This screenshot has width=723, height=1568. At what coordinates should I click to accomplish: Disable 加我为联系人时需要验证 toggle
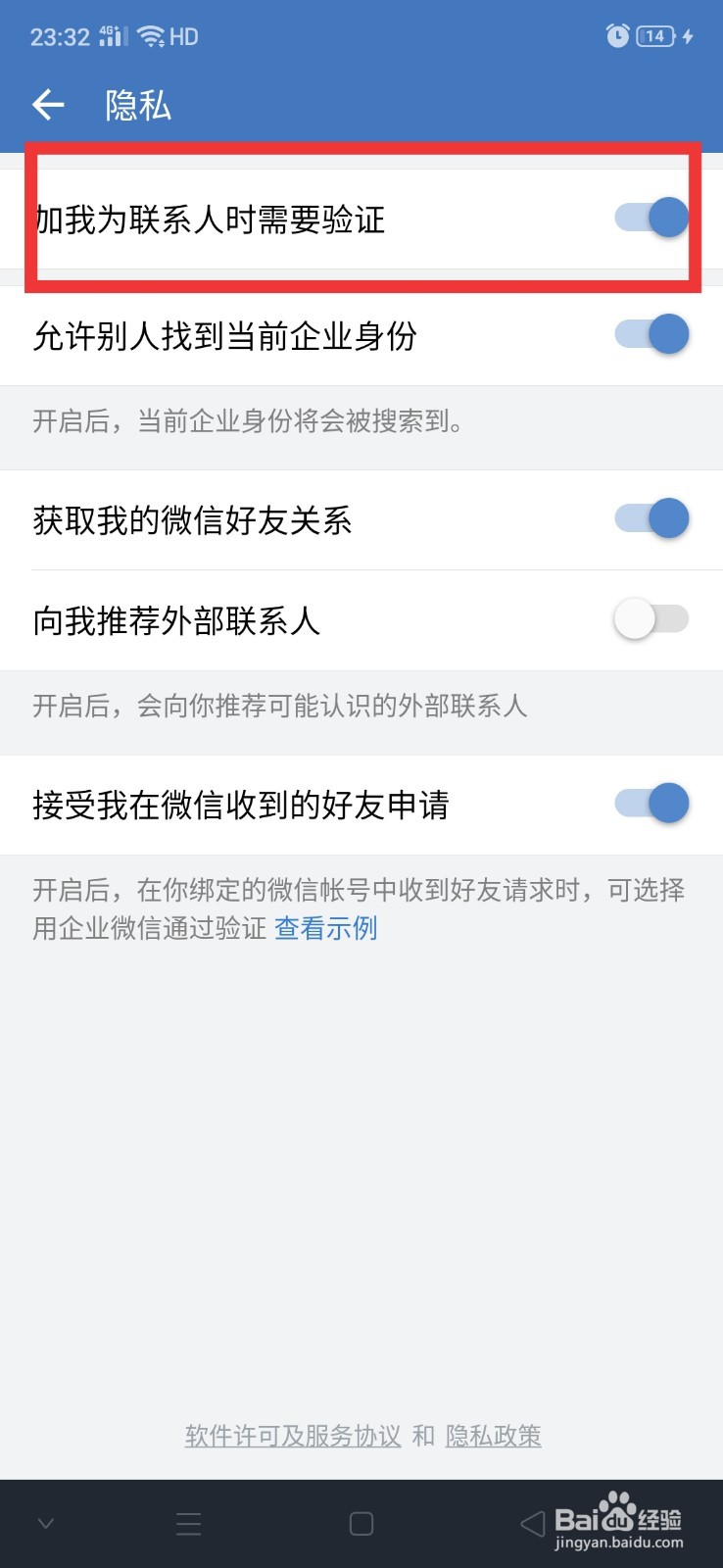(x=651, y=218)
